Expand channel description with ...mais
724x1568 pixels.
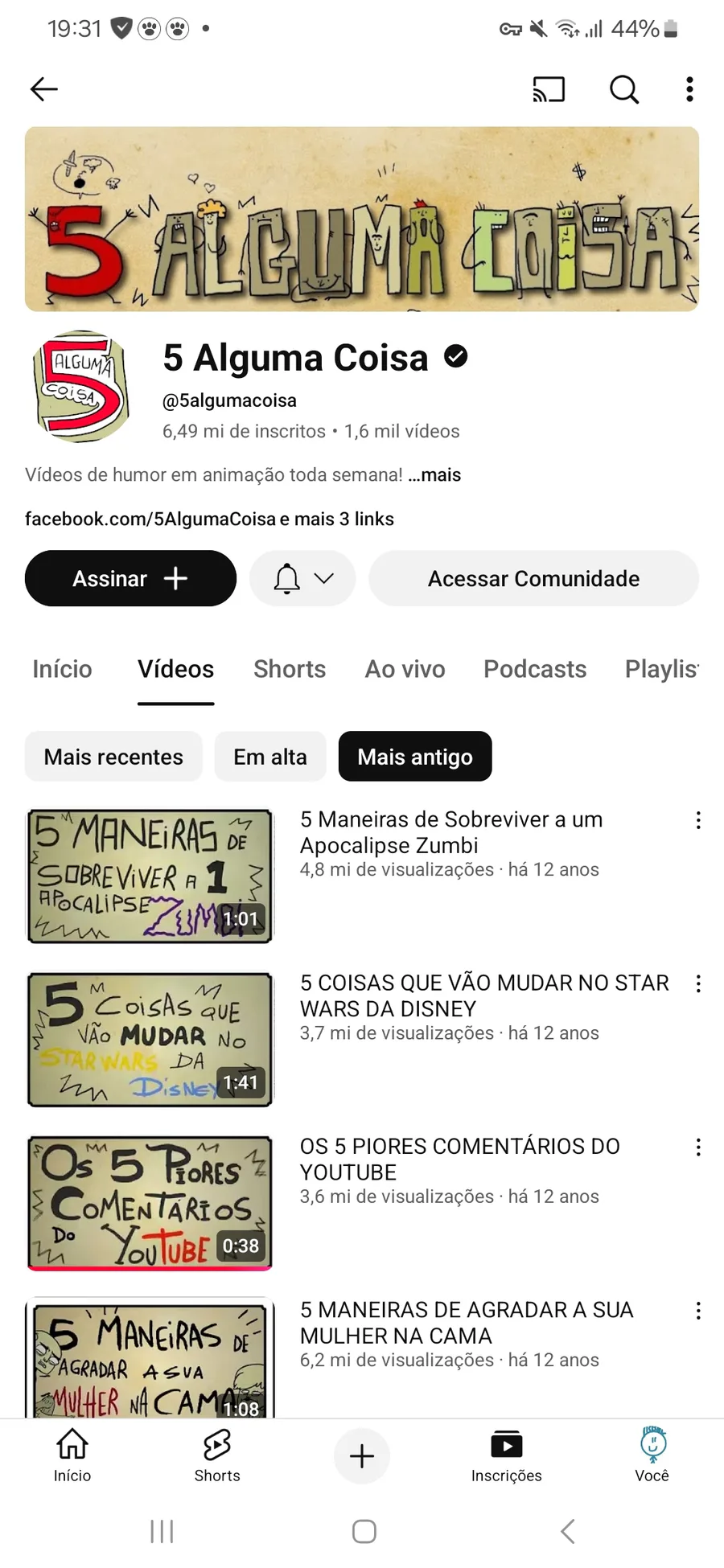point(434,474)
